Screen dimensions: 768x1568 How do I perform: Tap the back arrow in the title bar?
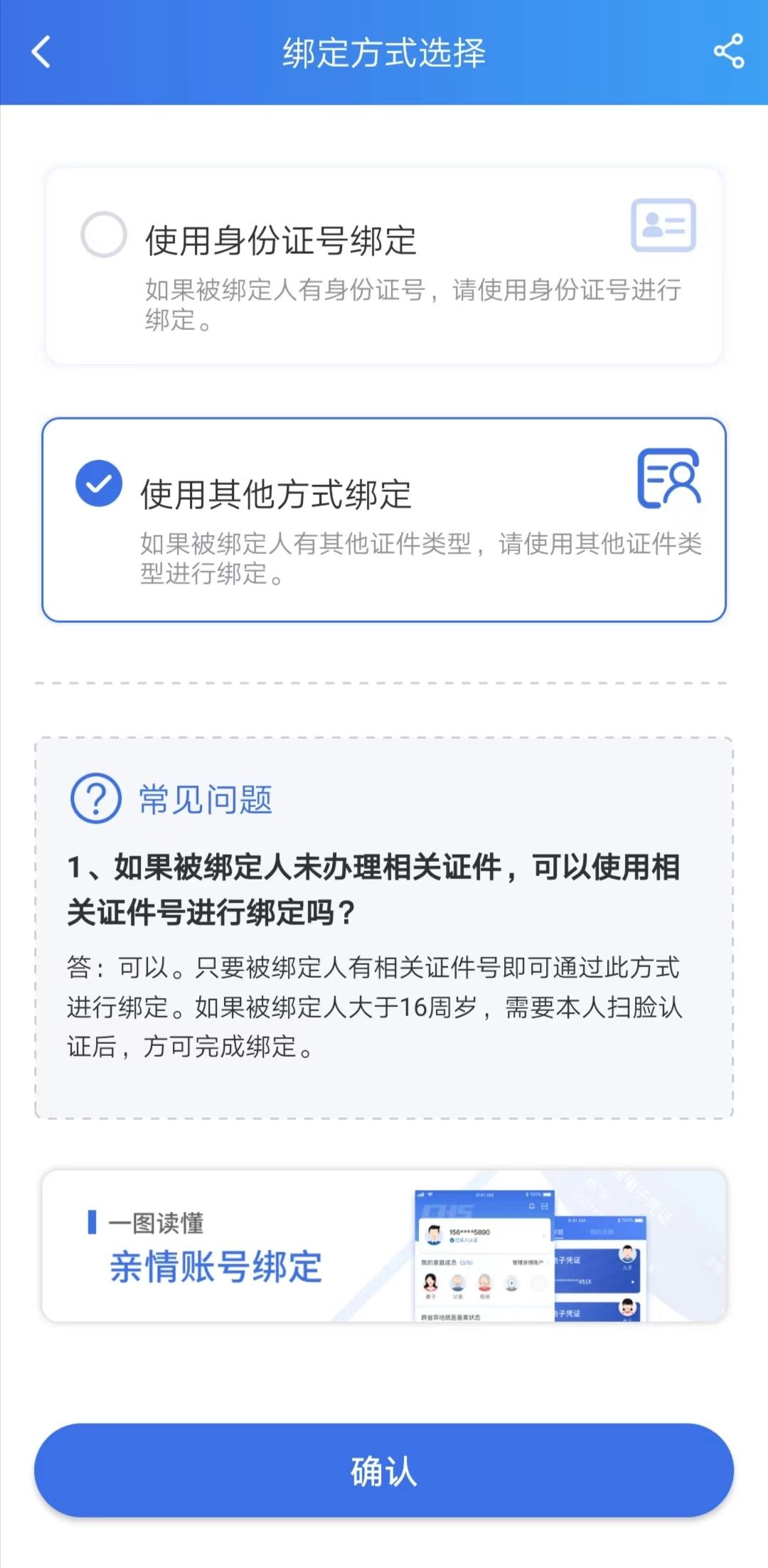point(41,51)
